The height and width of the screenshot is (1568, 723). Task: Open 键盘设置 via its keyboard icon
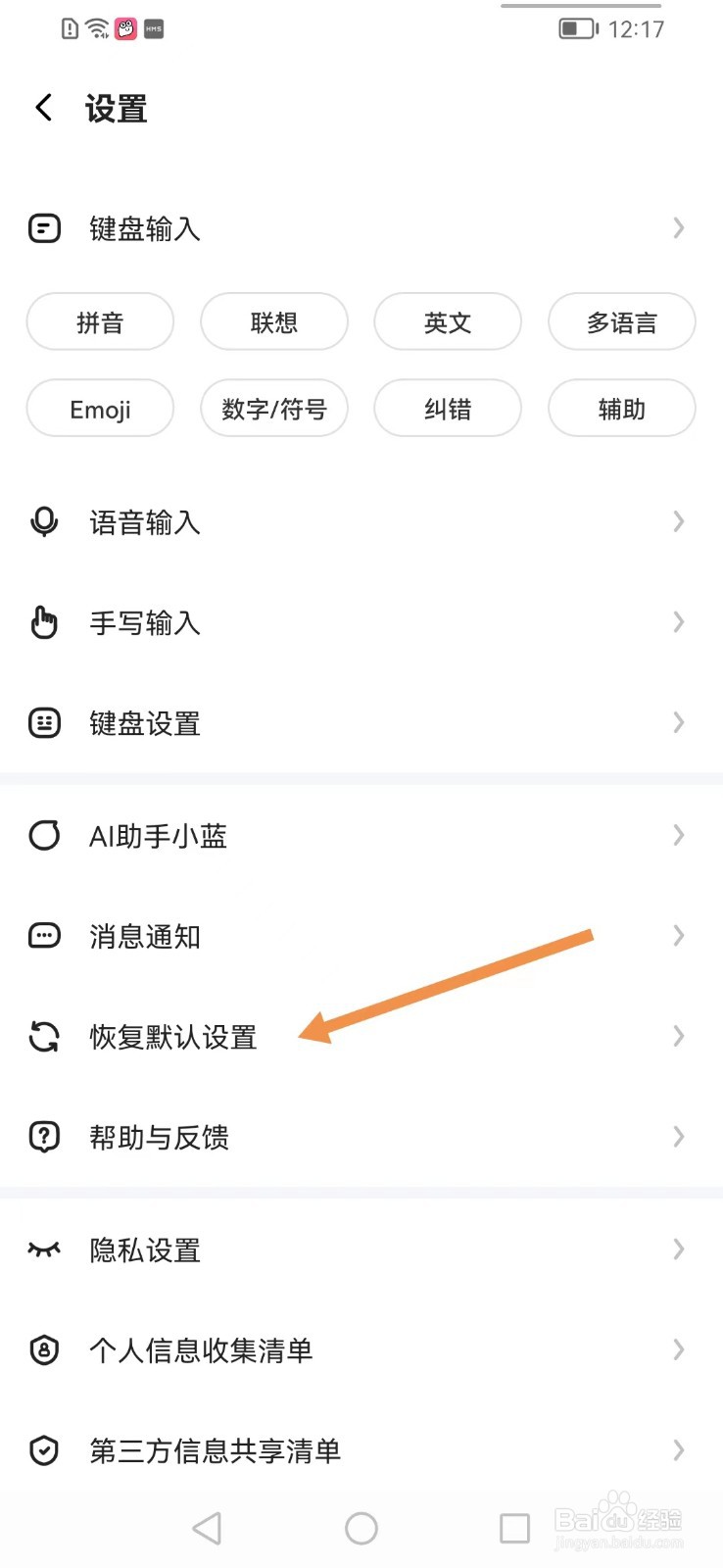[44, 722]
